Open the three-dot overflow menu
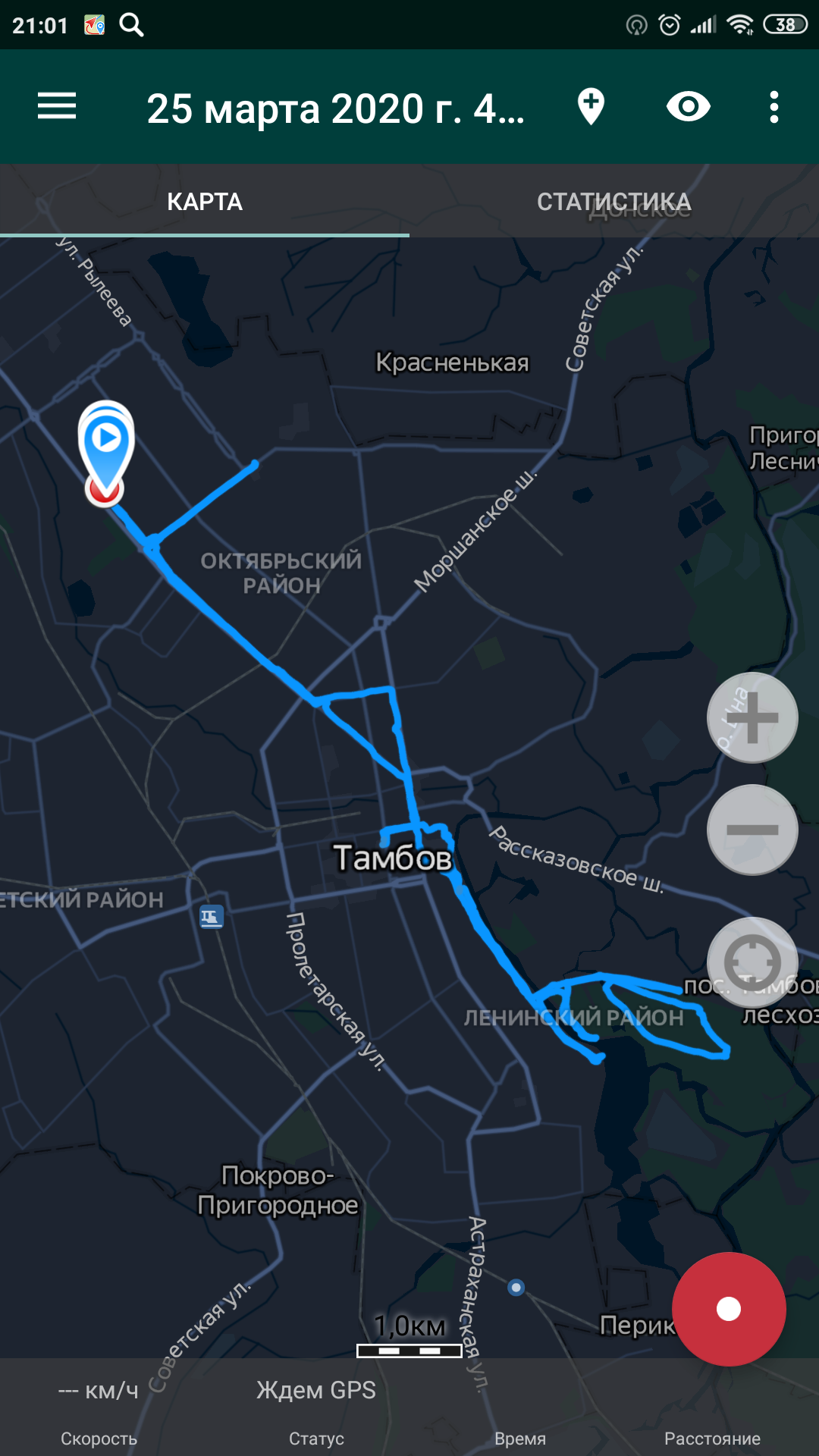 (x=773, y=107)
